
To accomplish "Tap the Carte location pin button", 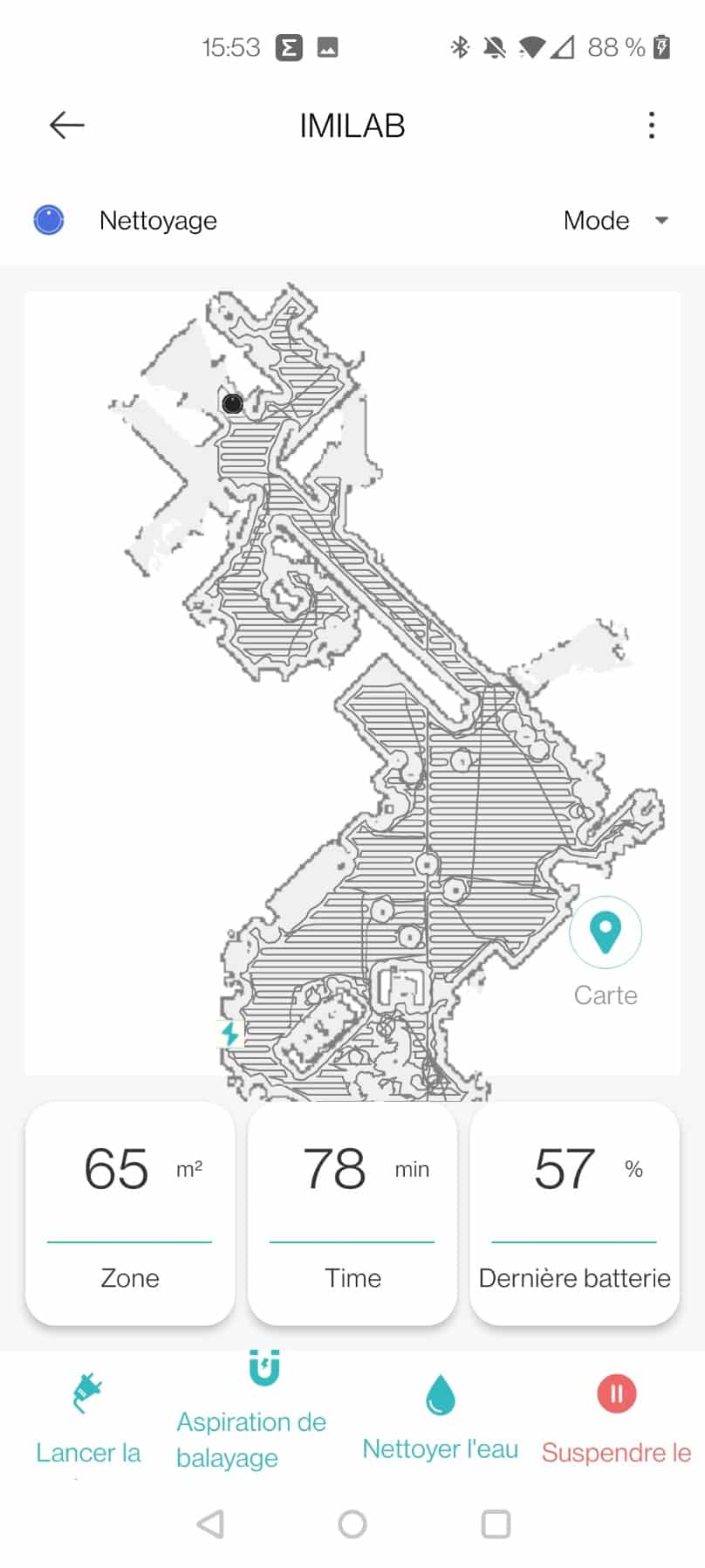I will click(606, 932).
